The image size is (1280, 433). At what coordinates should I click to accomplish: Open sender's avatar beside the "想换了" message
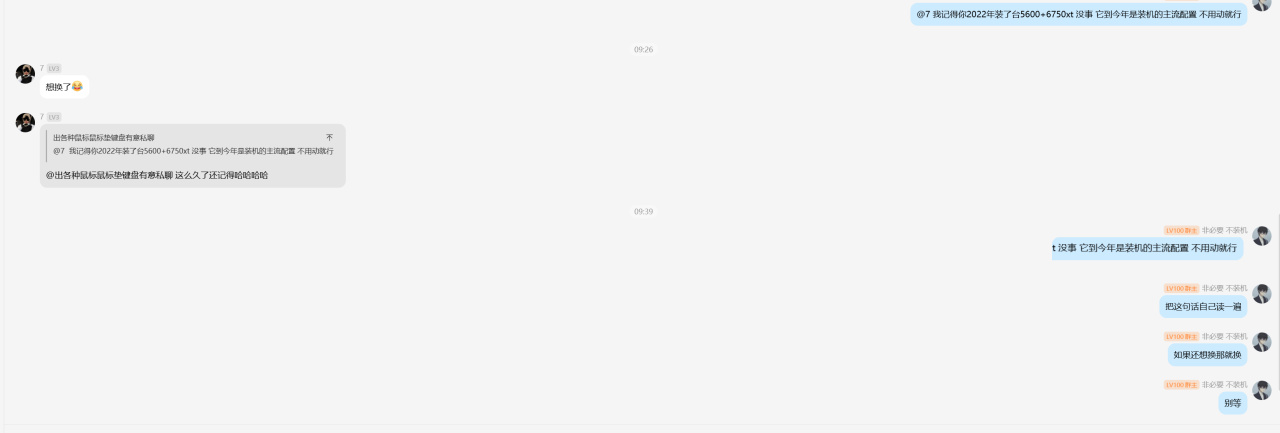25,74
